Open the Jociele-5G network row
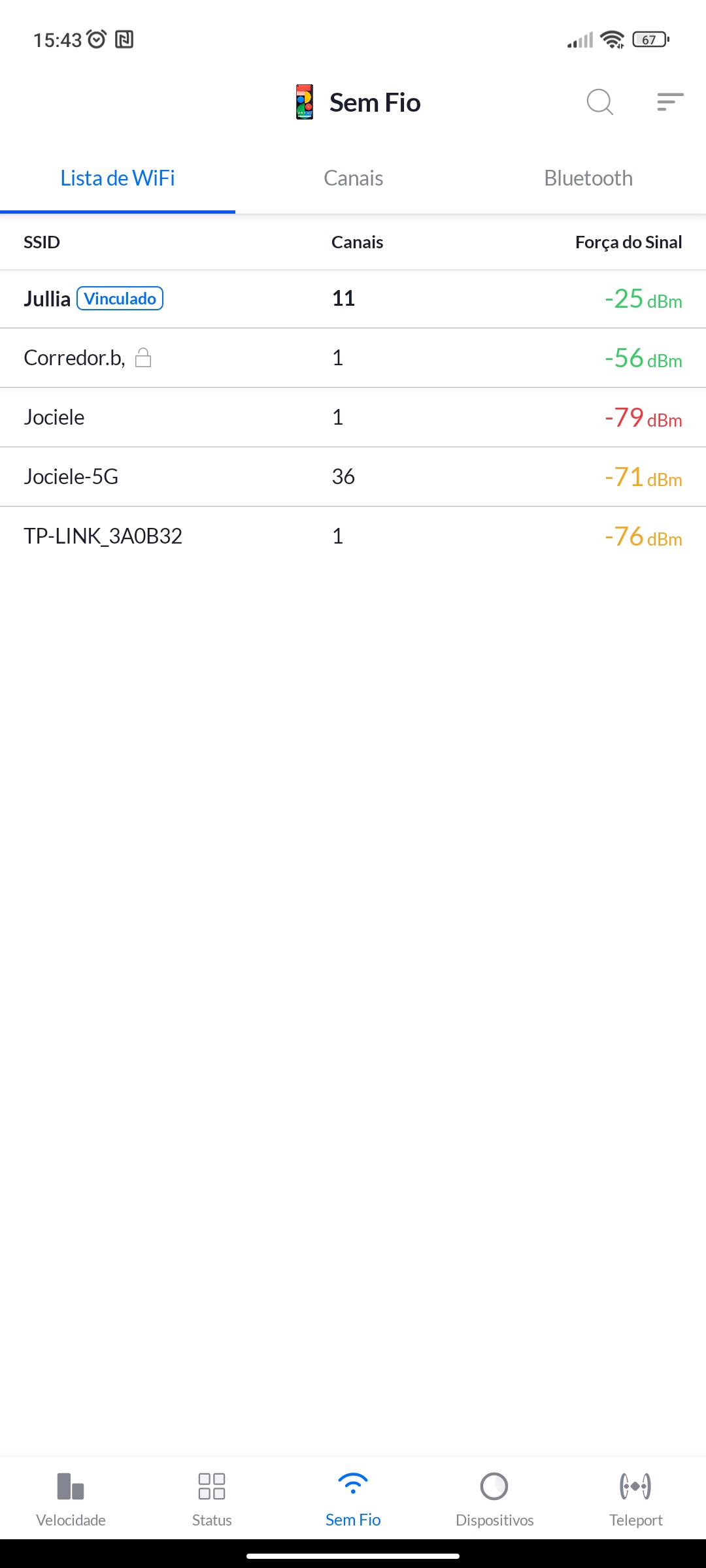 (x=353, y=477)
